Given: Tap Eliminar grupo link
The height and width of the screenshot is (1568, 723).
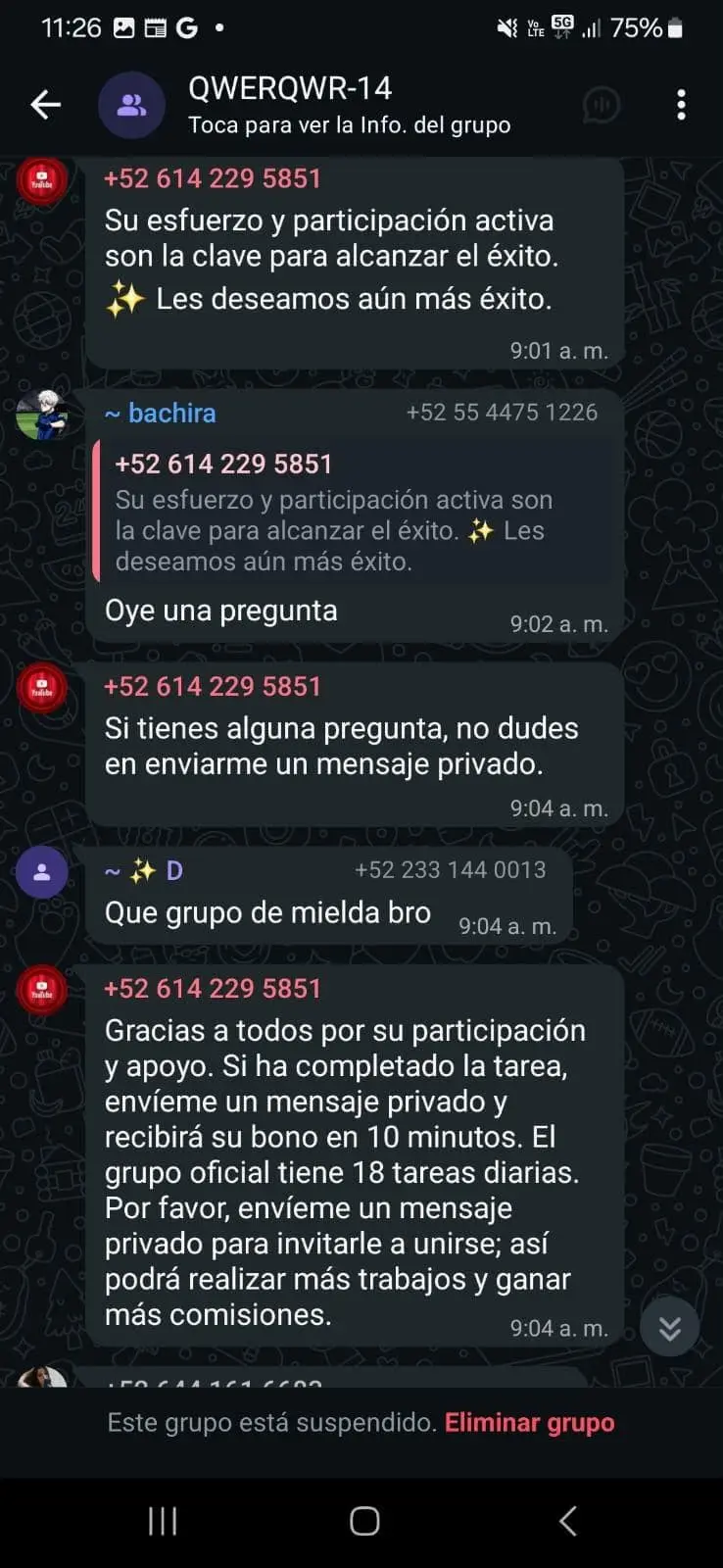Looking at the screenshot, I should click(x=529, y=1422).
